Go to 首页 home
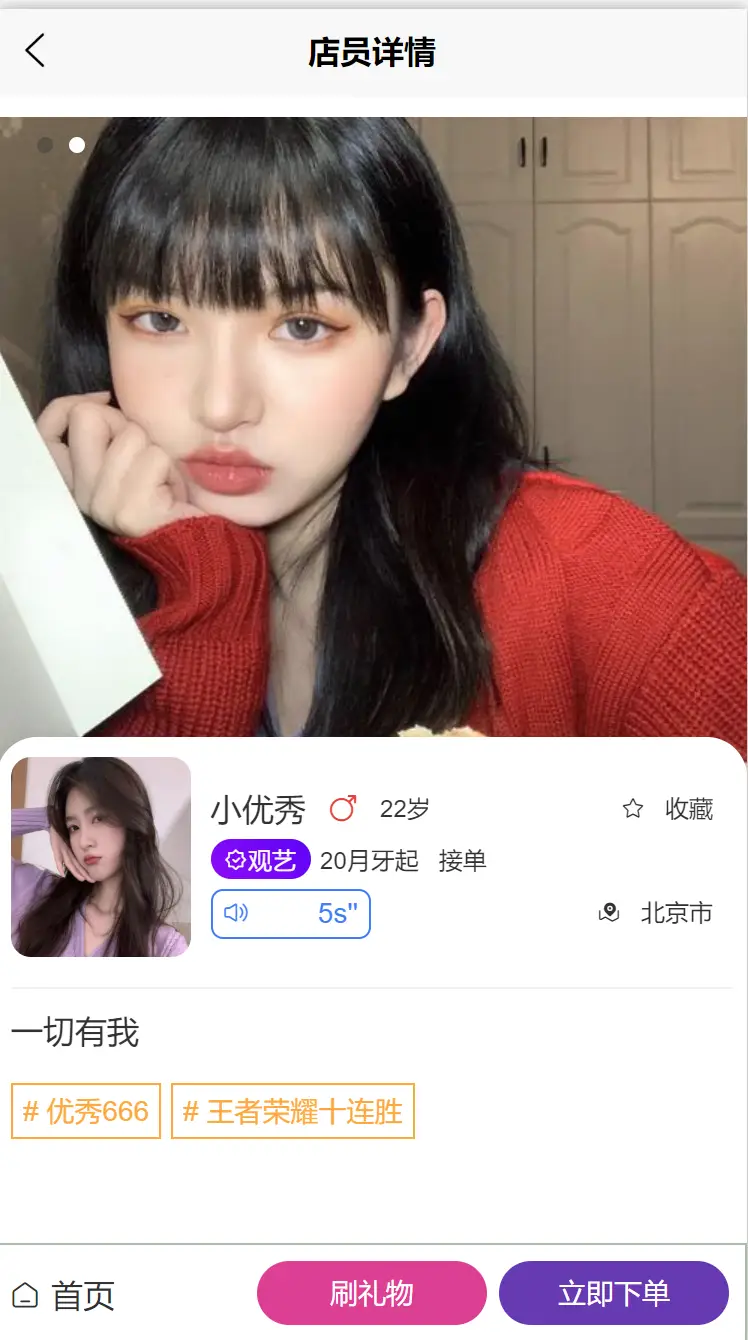The image size is (748, 1340). coord(63,1295)
